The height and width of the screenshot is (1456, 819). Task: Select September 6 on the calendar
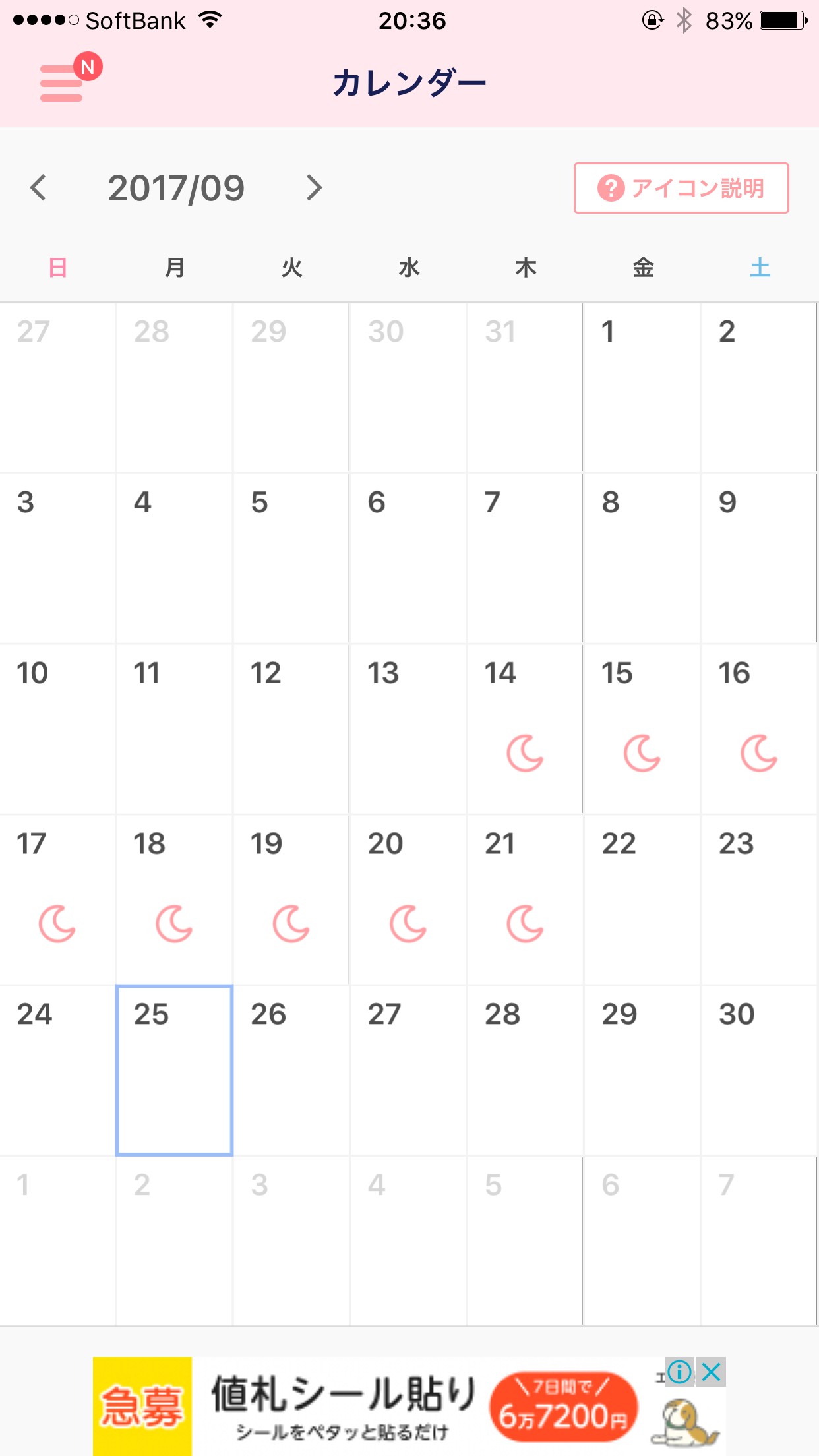coord(408,559)
